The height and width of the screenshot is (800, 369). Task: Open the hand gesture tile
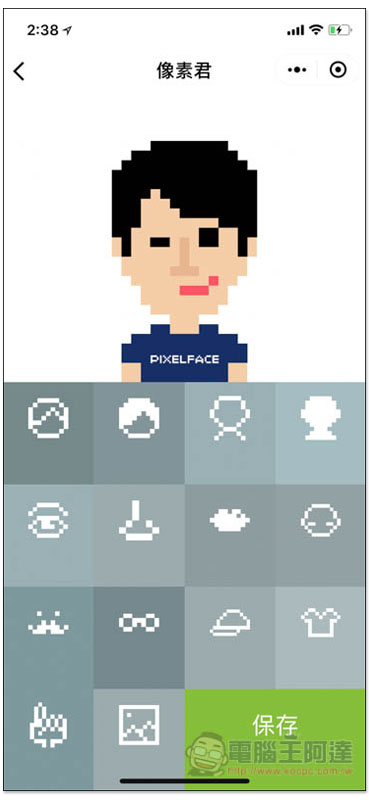click(48, 739)
